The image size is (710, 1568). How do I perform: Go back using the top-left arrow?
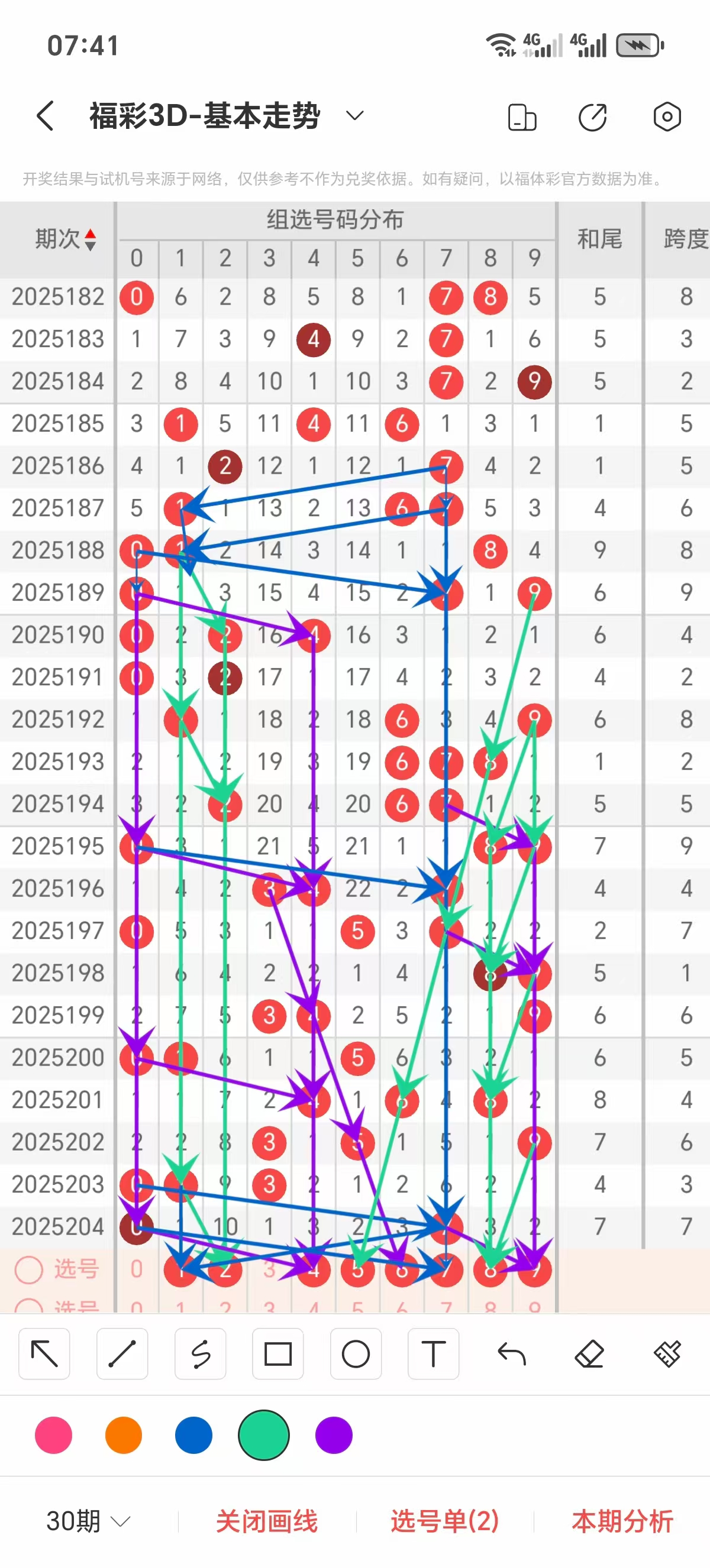[x=45, y=116]
